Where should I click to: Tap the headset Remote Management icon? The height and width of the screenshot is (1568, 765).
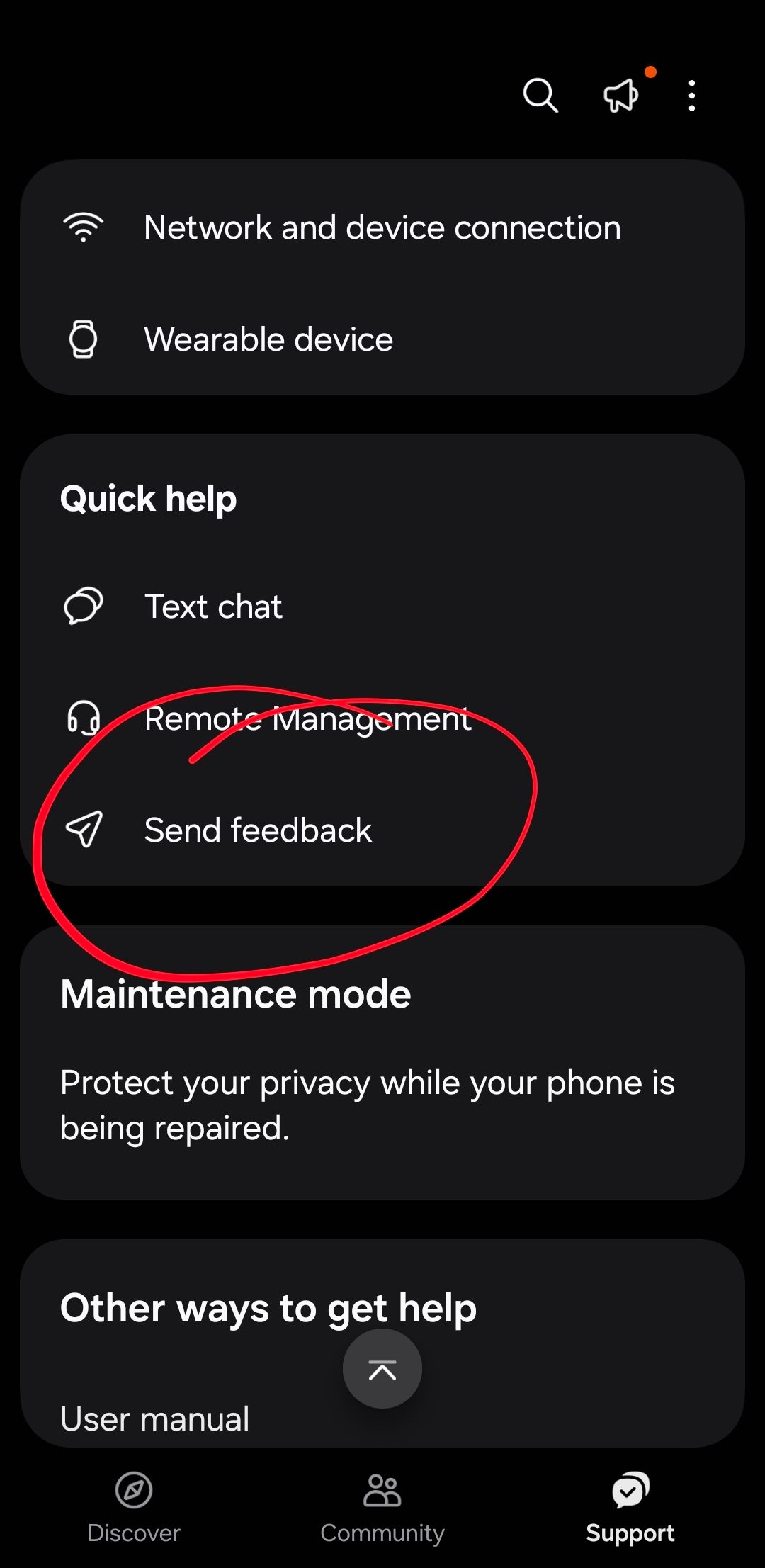pyautogui.click(x=83, y=719)
